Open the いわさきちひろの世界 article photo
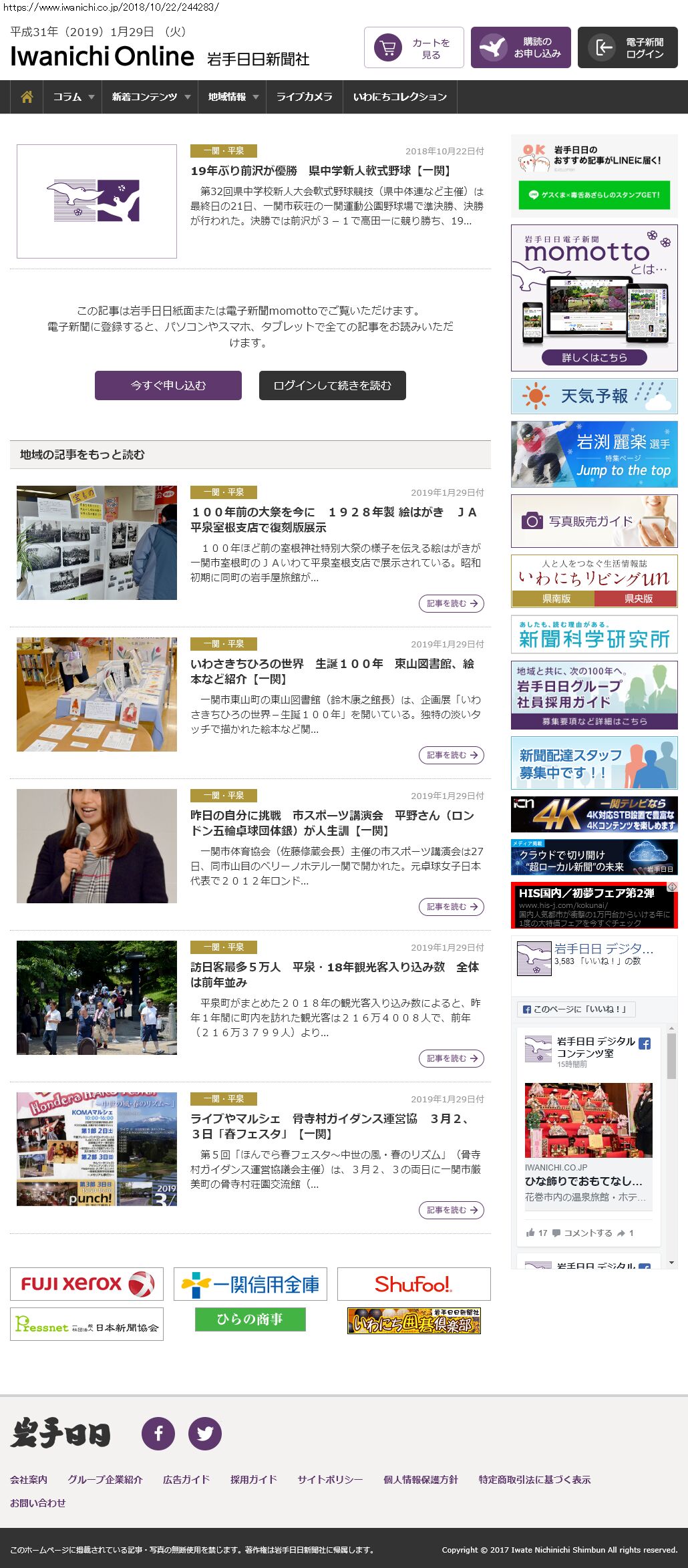688x1568 pixels. (x=97, y=694)
